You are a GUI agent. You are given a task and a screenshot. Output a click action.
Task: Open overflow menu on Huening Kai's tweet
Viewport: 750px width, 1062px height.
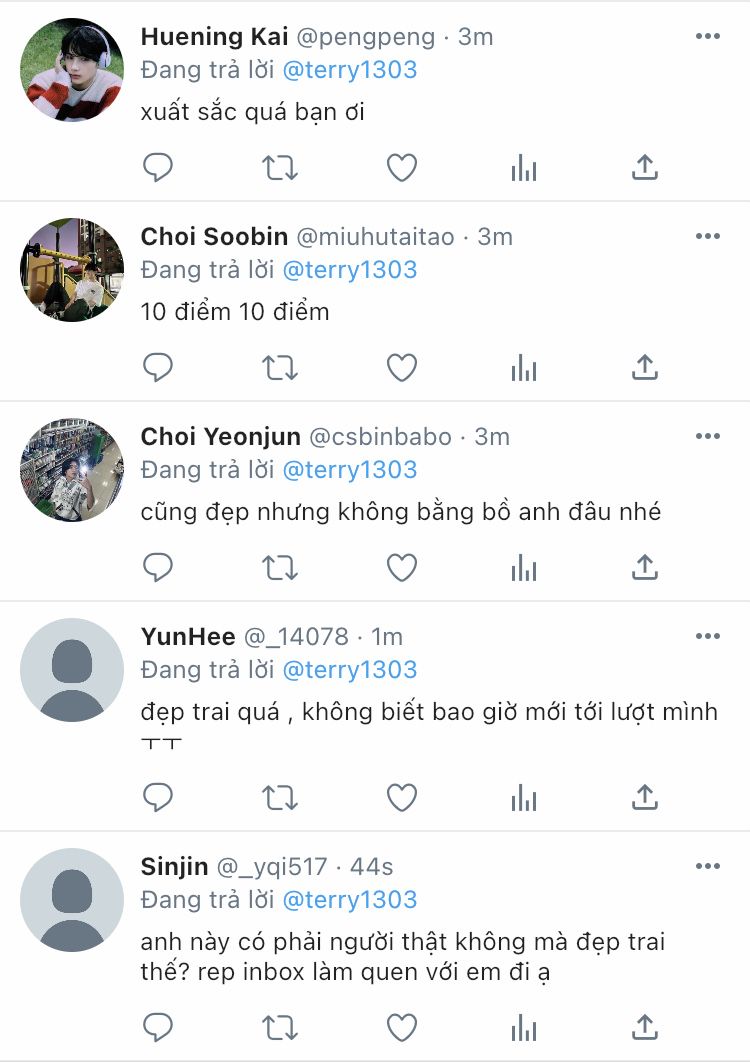[707, 37]
